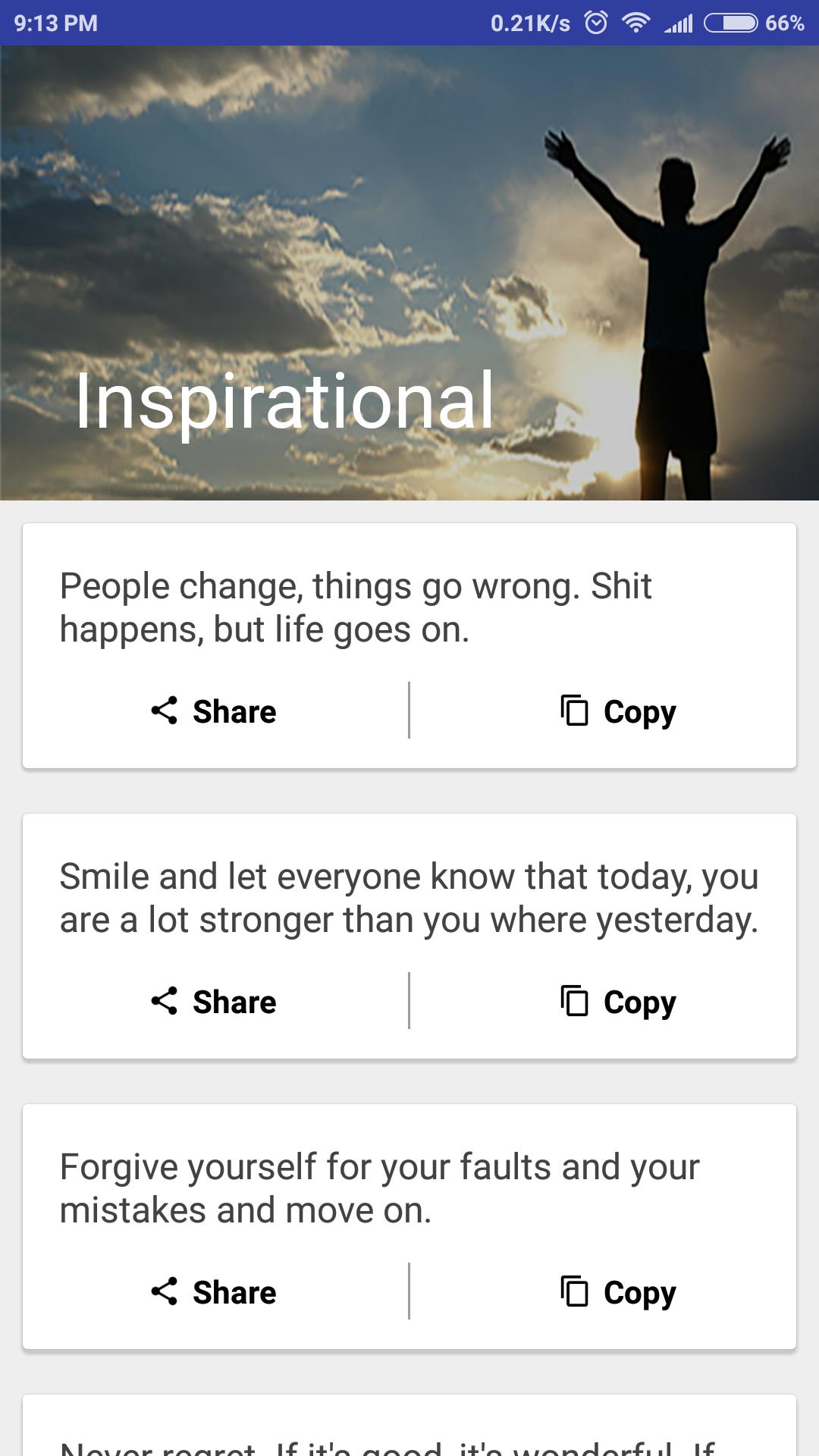Viewport: 819px width, 1456px height.
Task: Share the 'People change, things go wrong' quote
Action: (x=215, y=711)
